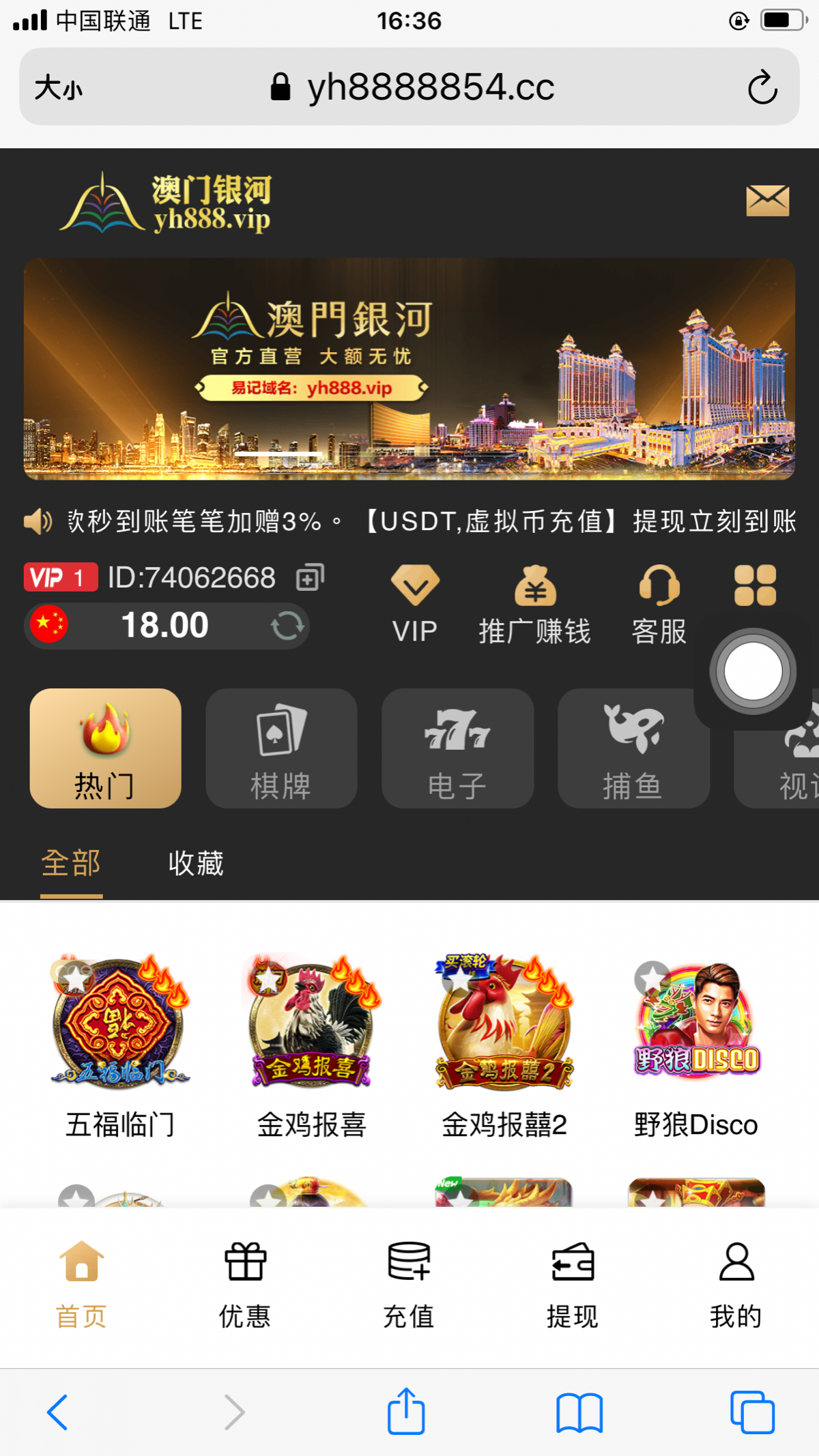The width and height of the screenshot is (819, 1456).
Task: Tap the 澳門銀河 promo banner
Action: click(409, 368)
